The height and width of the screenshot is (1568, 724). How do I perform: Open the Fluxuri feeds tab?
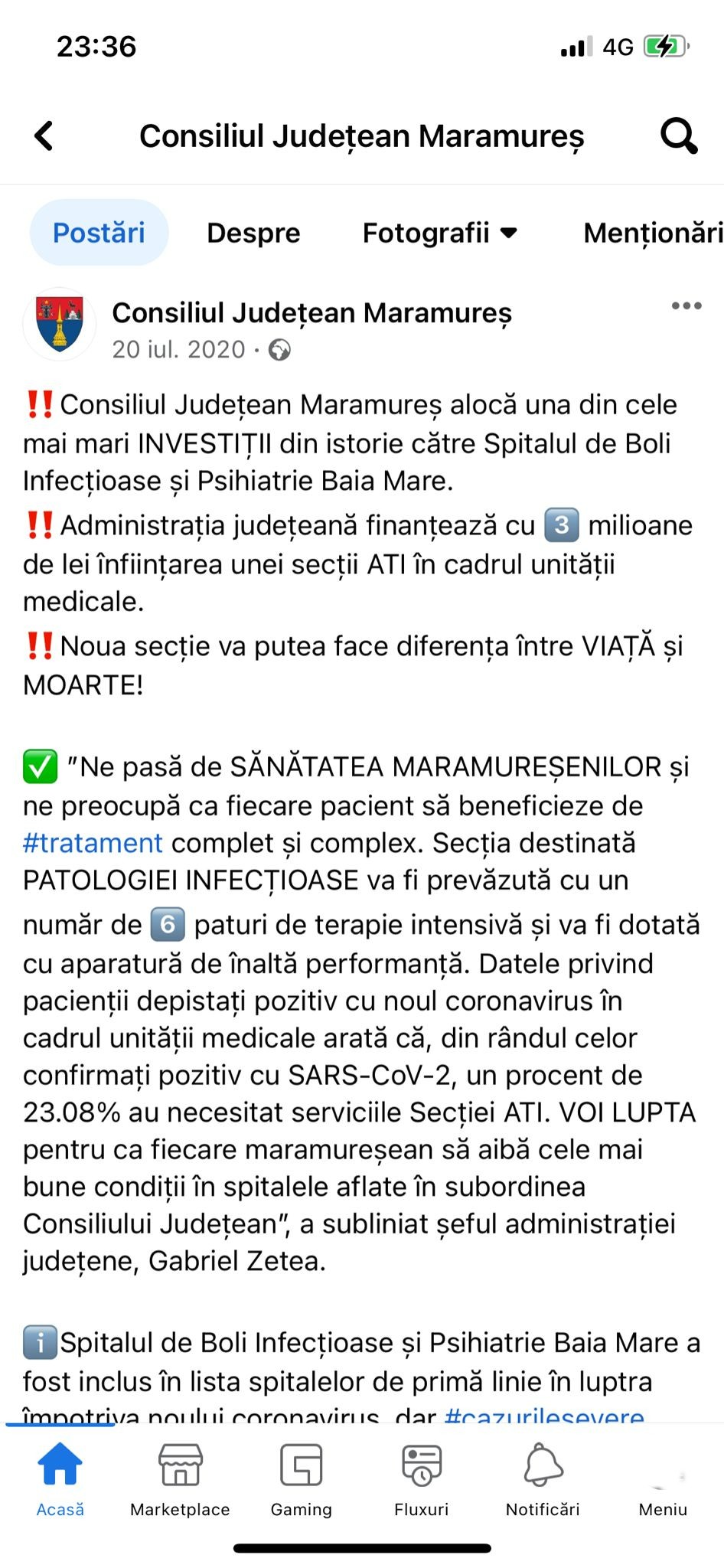421,1479
